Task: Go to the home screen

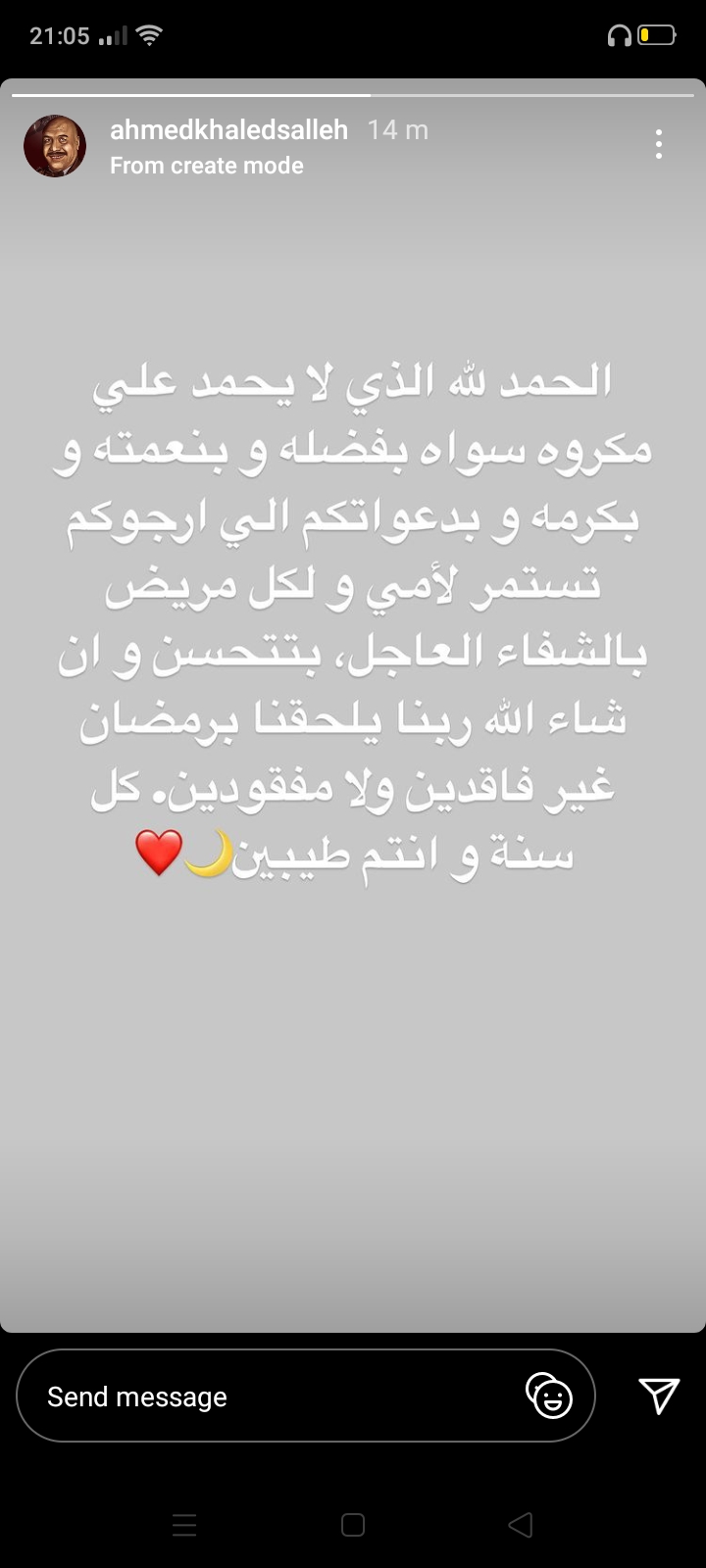Action: (x=353, y=1524)
